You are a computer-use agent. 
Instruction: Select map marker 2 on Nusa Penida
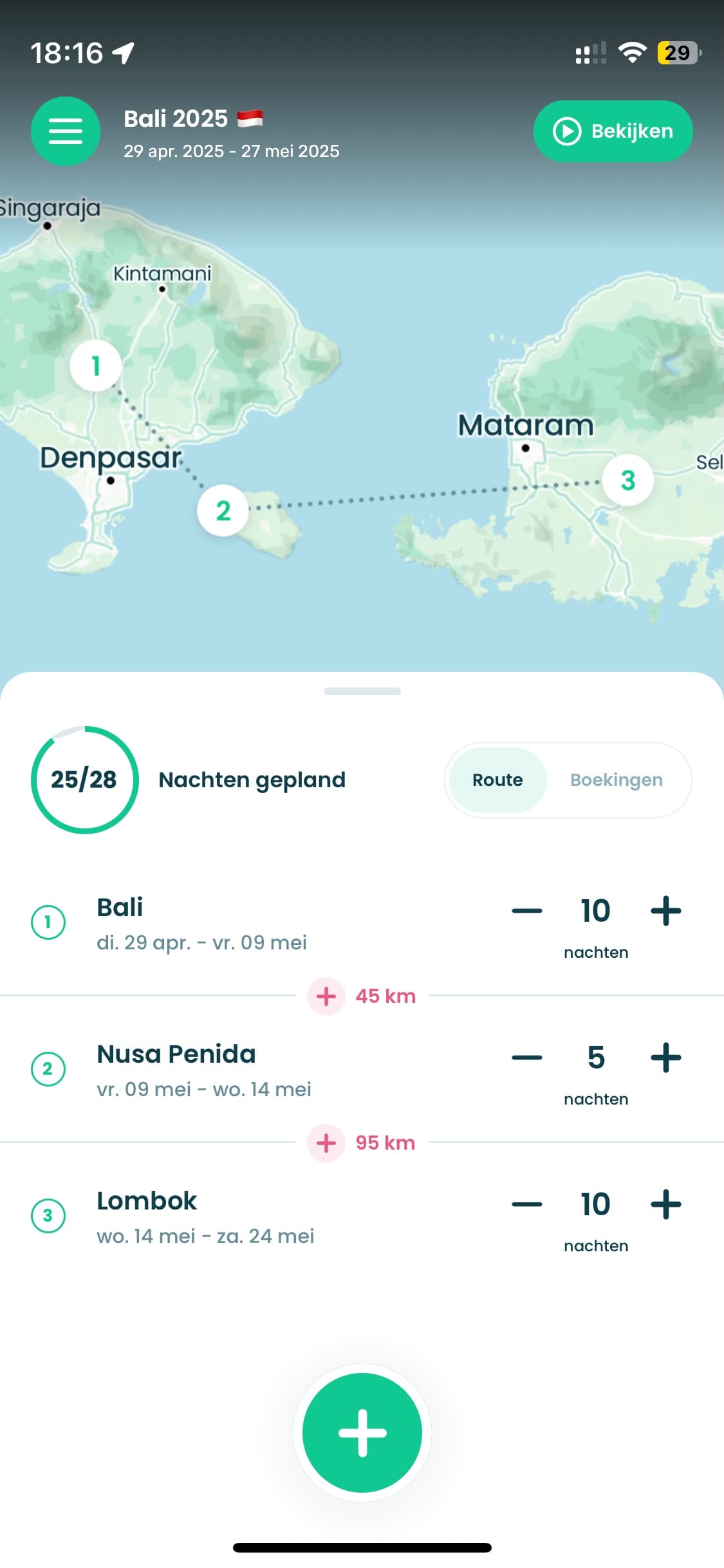pos(223,510)
